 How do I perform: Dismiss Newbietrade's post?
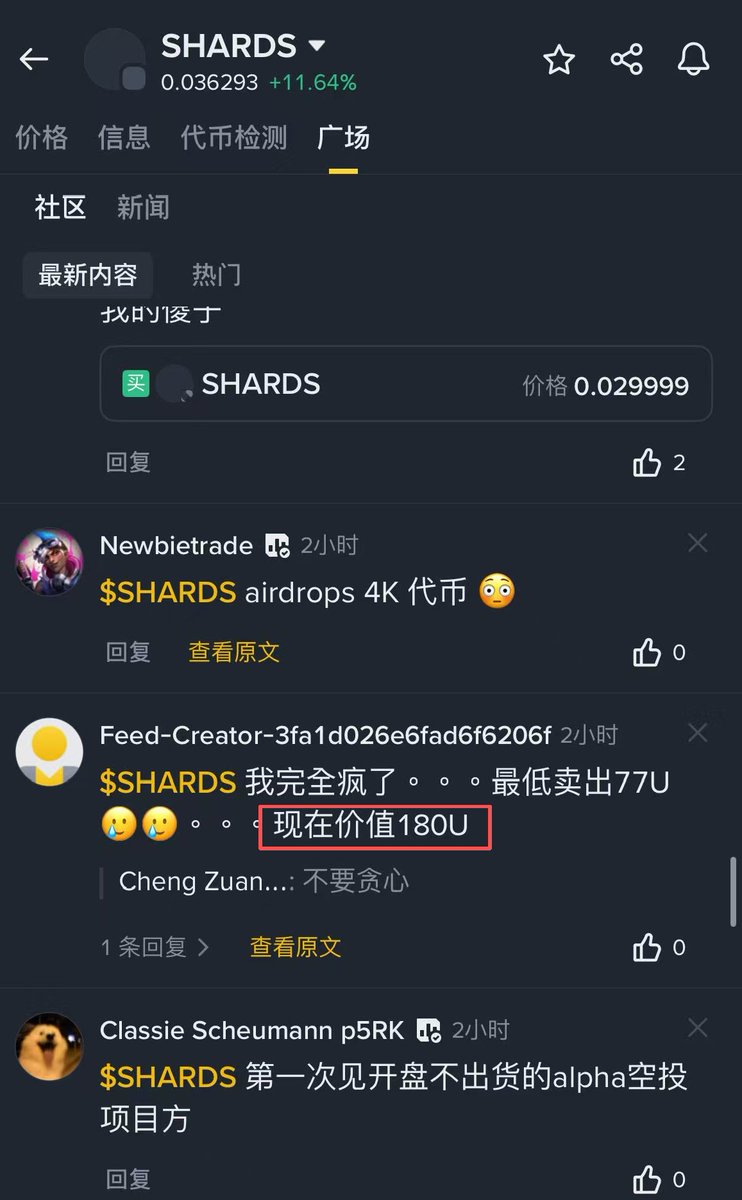point(697,543)
